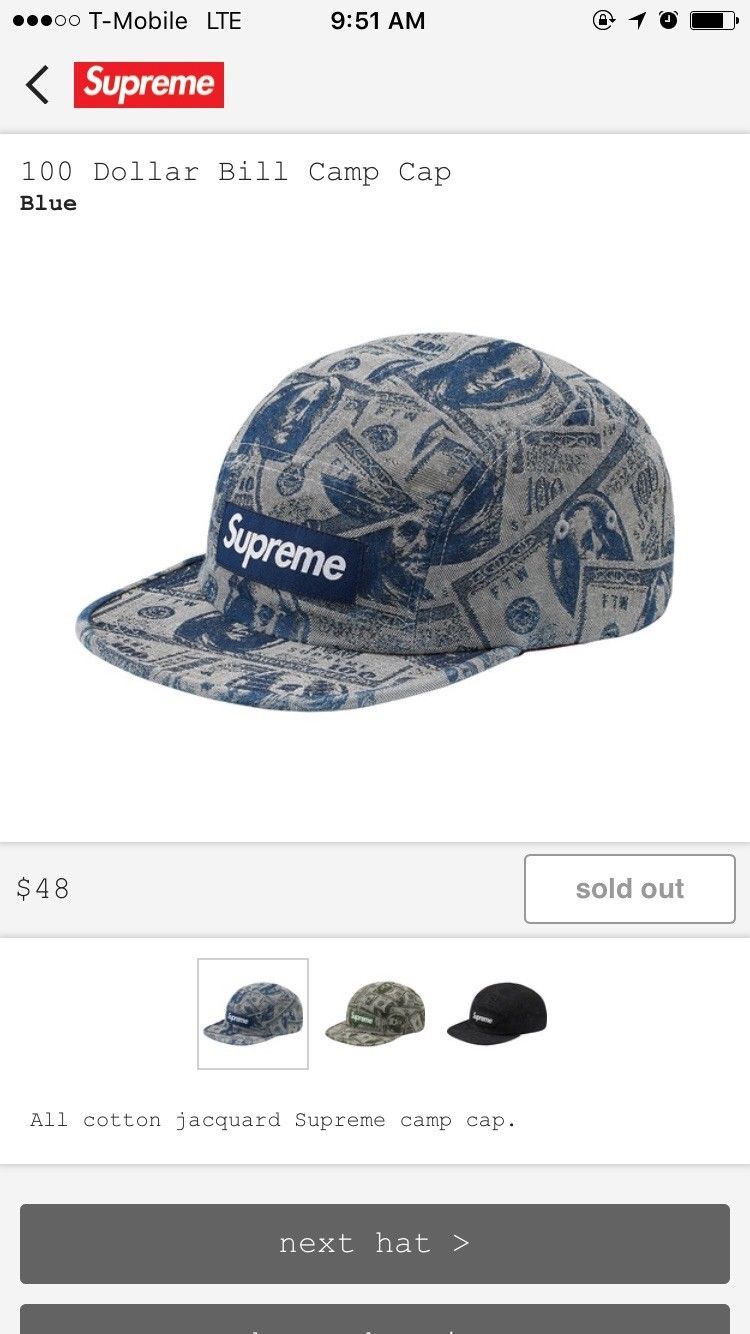750x1334 pixels.
Task: Select the black cap color thumbnail
Action: tap(497, 1014)
